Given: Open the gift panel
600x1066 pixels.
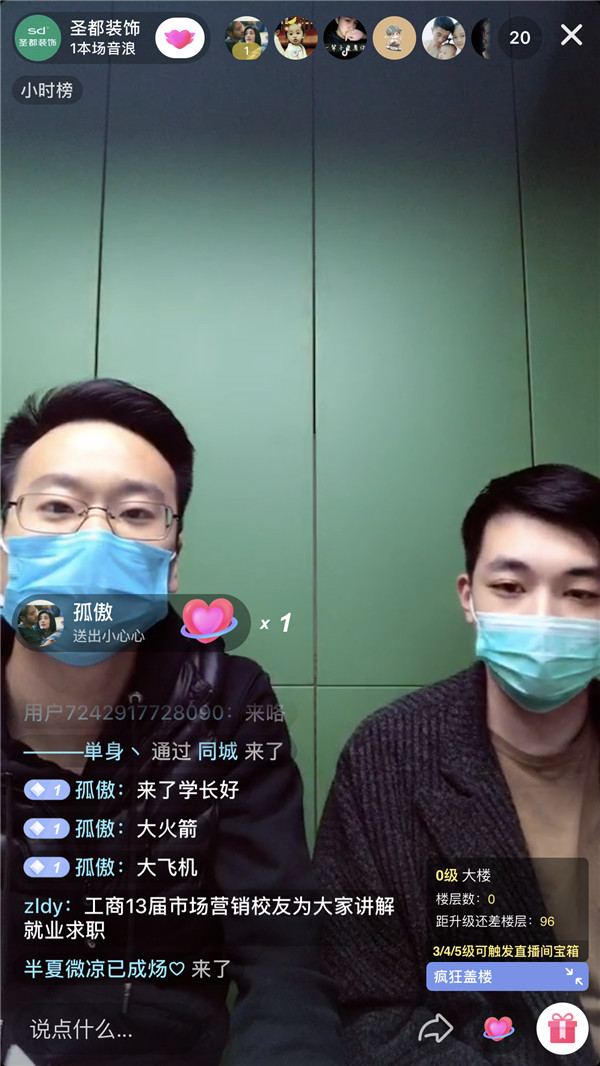Looking at the screenshot, I should tap(562, 1028).
